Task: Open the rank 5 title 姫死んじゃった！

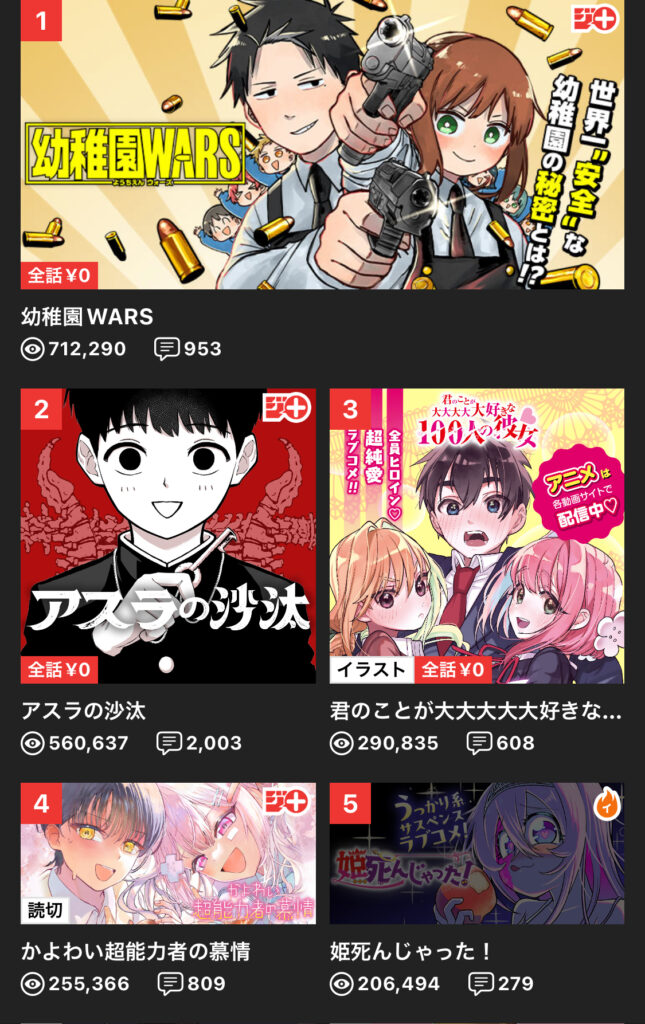Action: point(477,853)
